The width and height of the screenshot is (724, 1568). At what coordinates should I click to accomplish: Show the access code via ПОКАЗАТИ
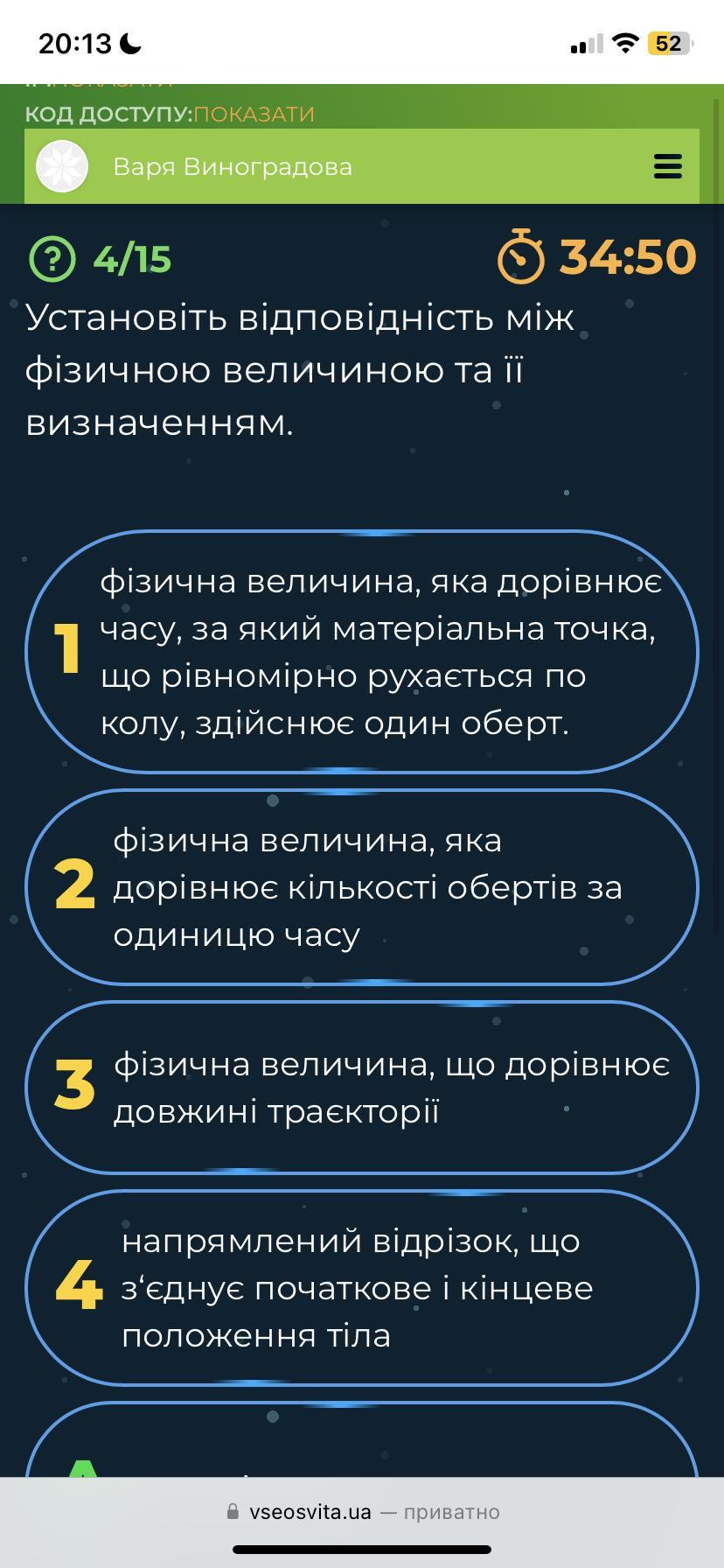254,115
